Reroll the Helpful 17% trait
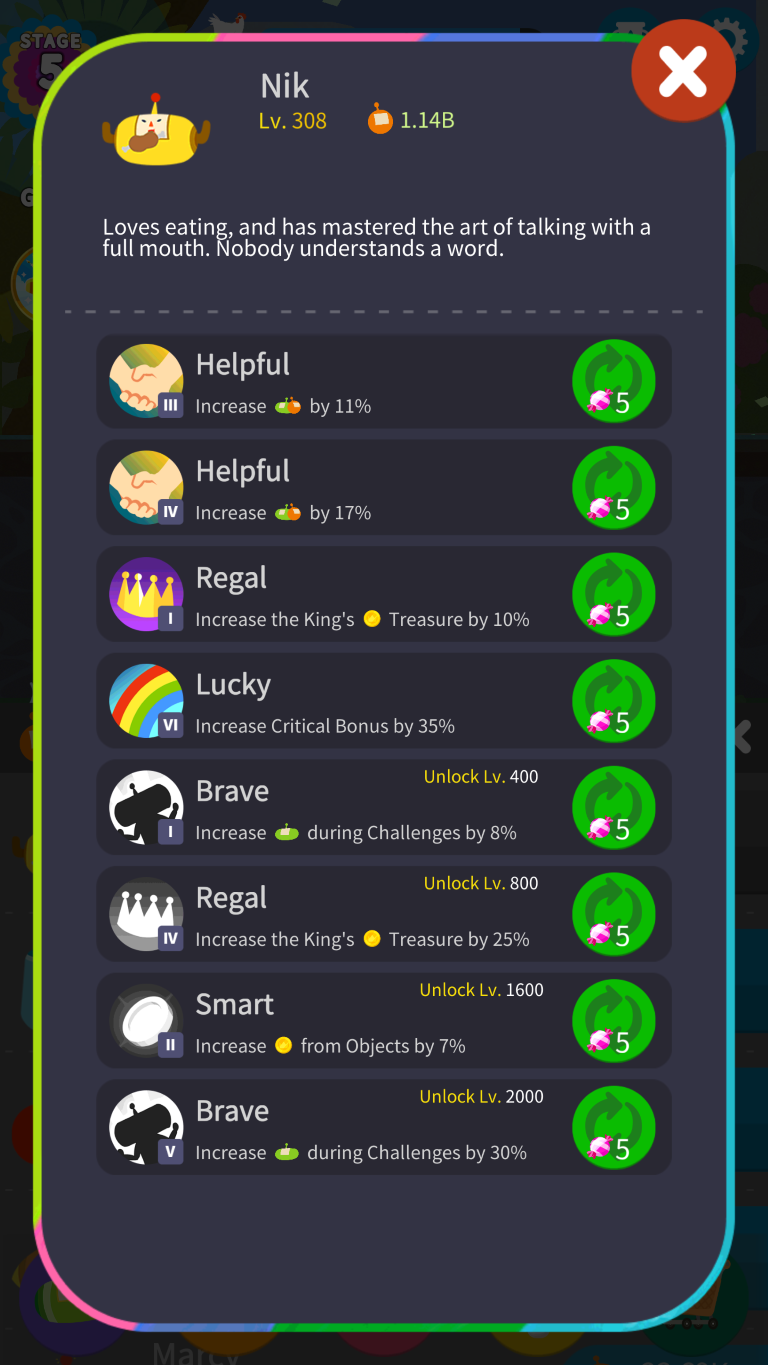 [x=613, y=488]
